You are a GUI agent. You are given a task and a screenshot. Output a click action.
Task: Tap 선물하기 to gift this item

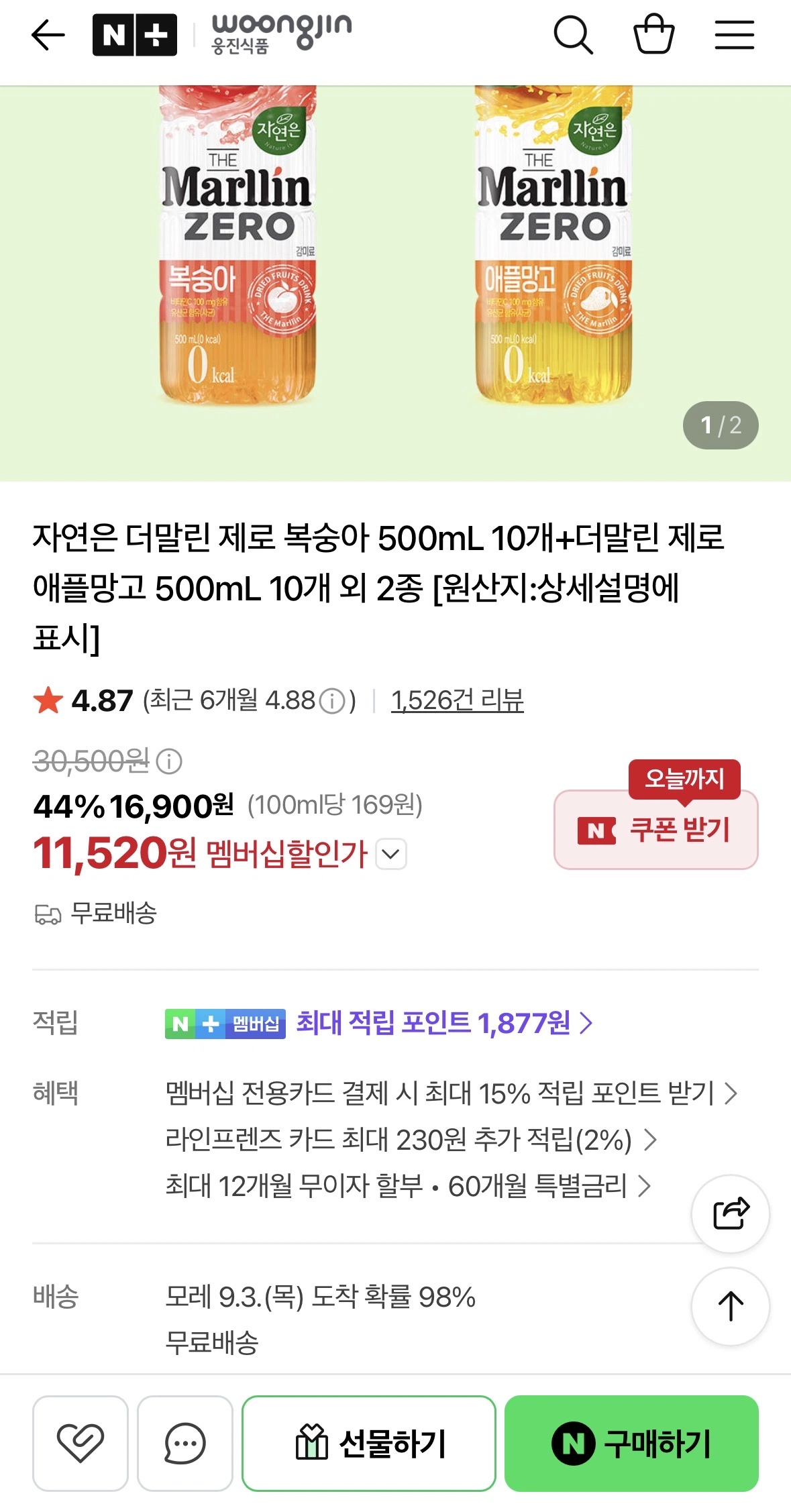(x=369, y=1443)
